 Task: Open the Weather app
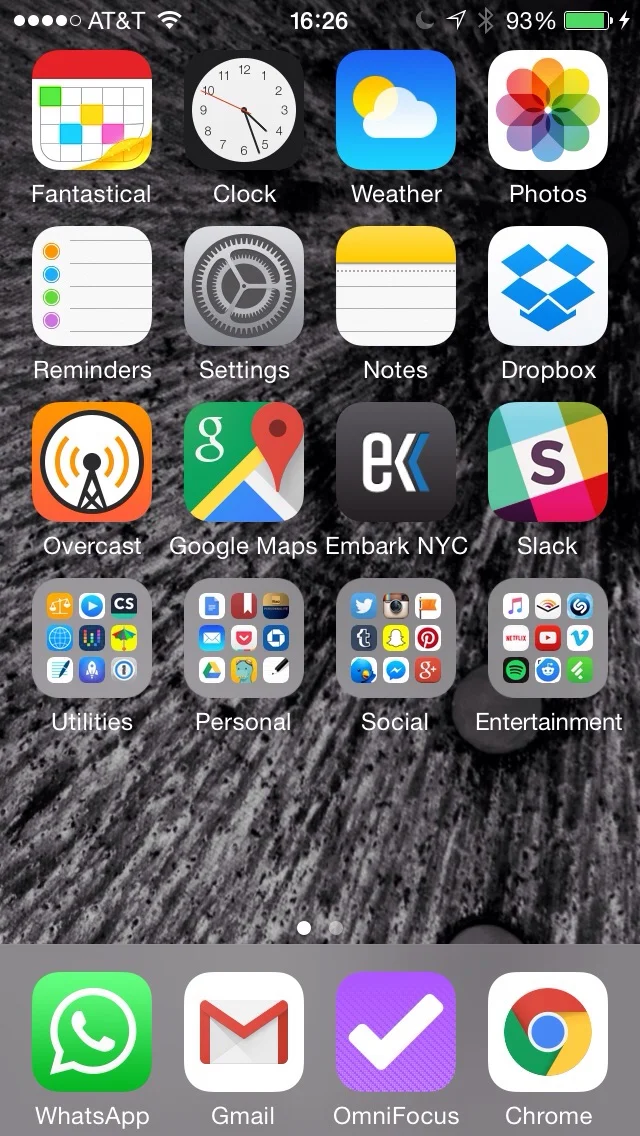[x=396, y=110]
